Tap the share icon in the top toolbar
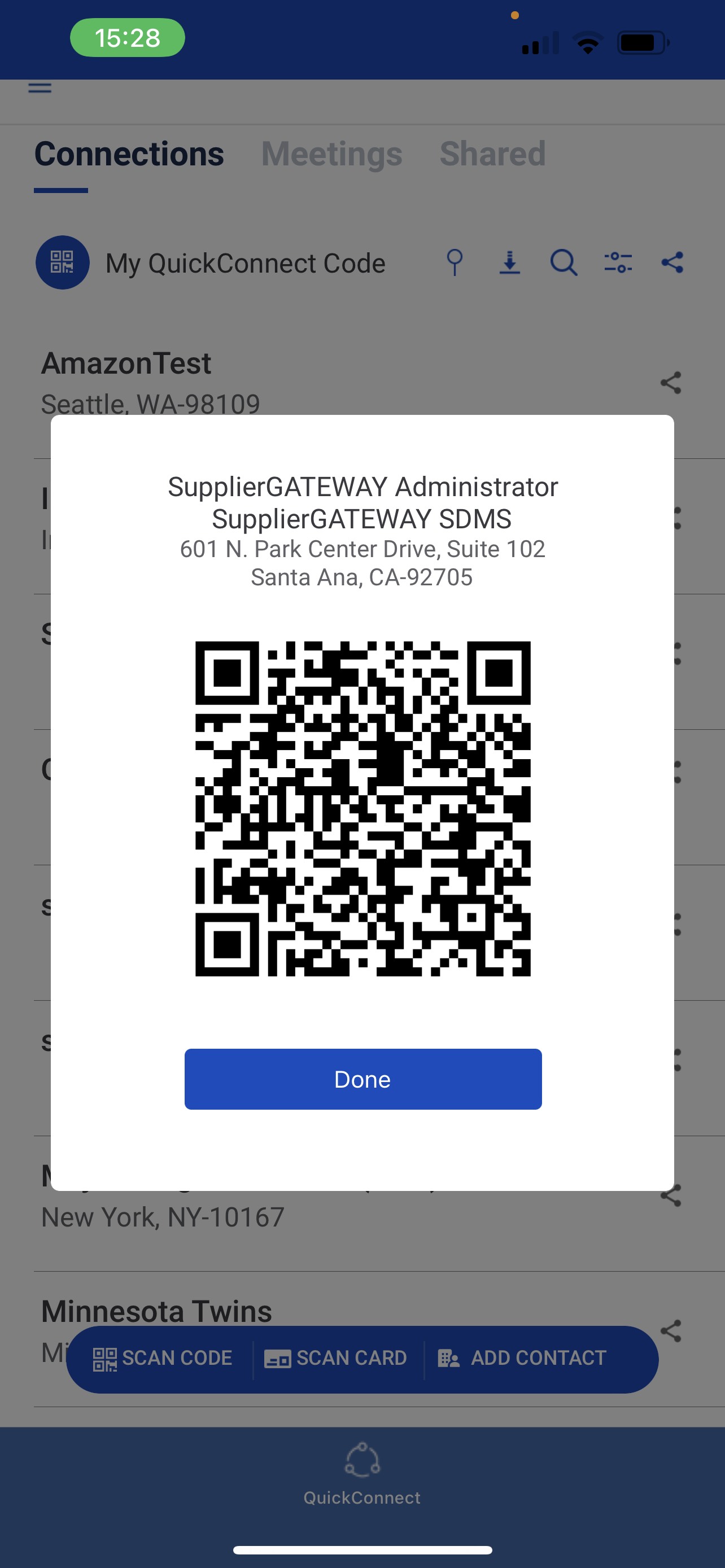The width and height of the screenshot is (725, 1568). (x=672, y=262)
